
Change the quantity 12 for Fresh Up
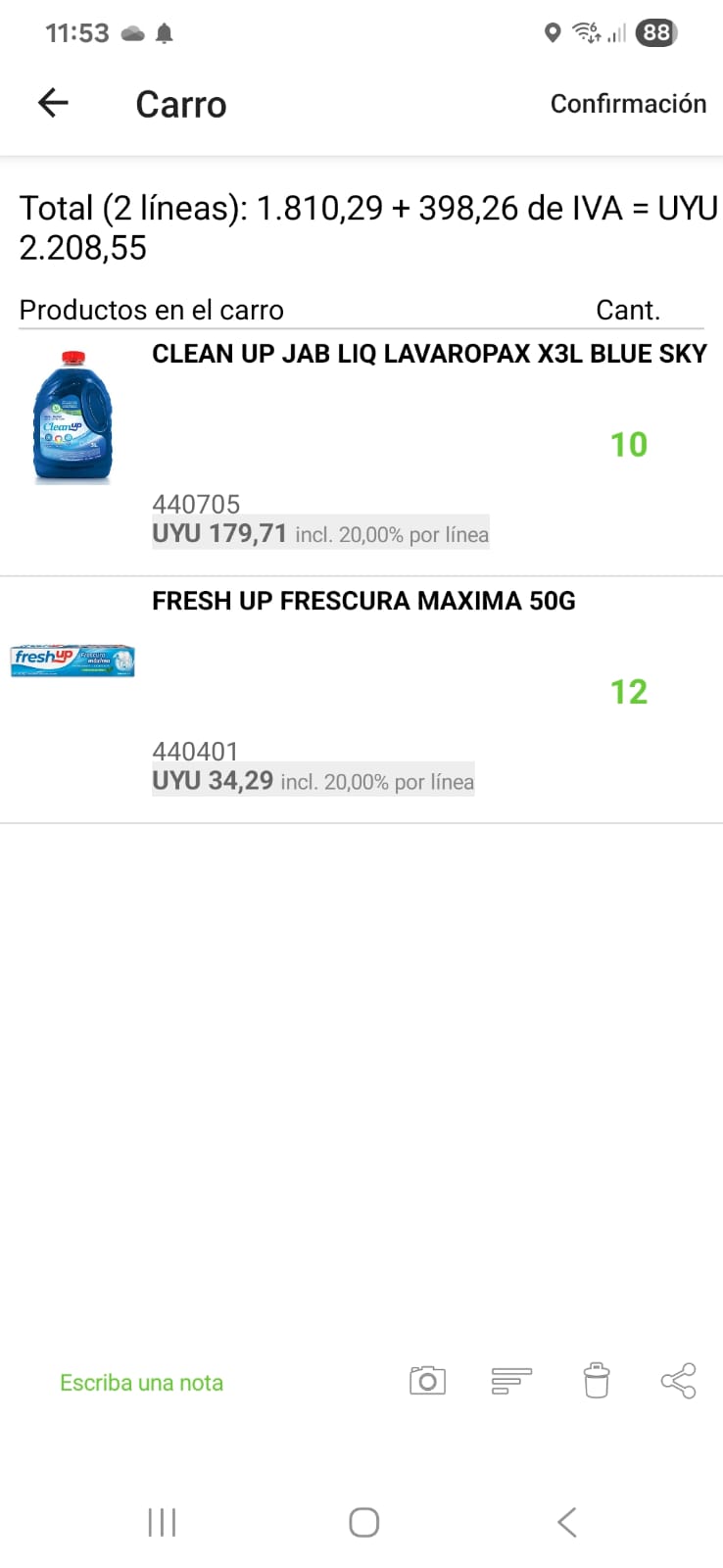[x=629, y=692]
